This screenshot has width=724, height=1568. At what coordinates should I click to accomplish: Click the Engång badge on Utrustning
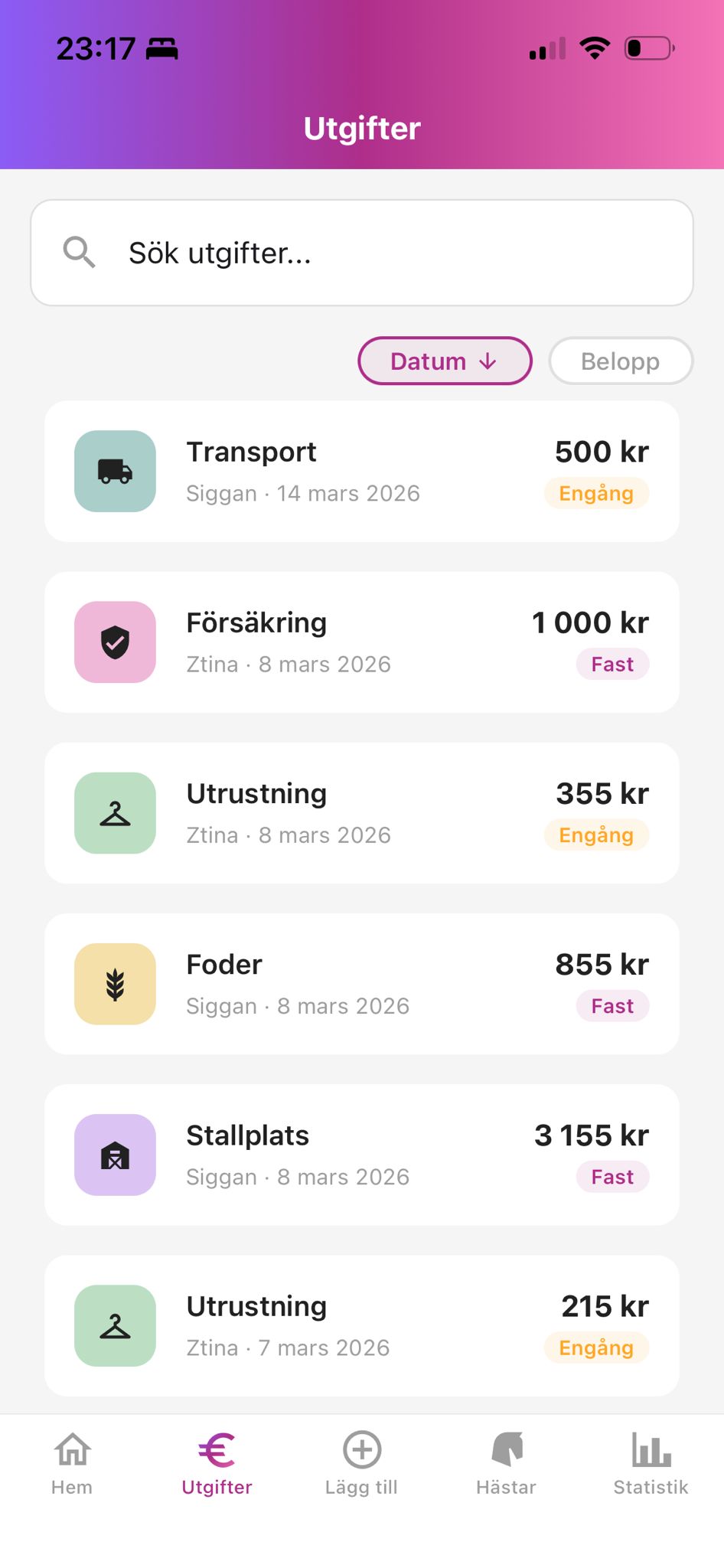[596, 835]
